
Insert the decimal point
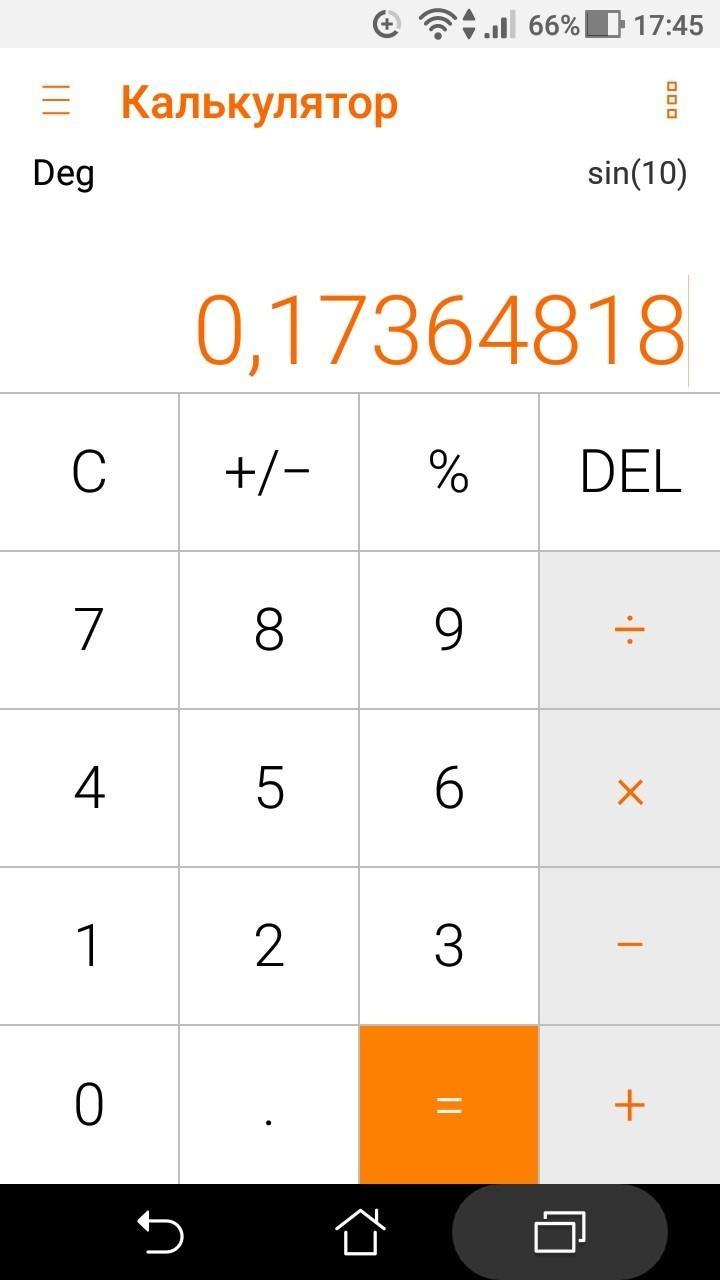[x=269, y=1105]
